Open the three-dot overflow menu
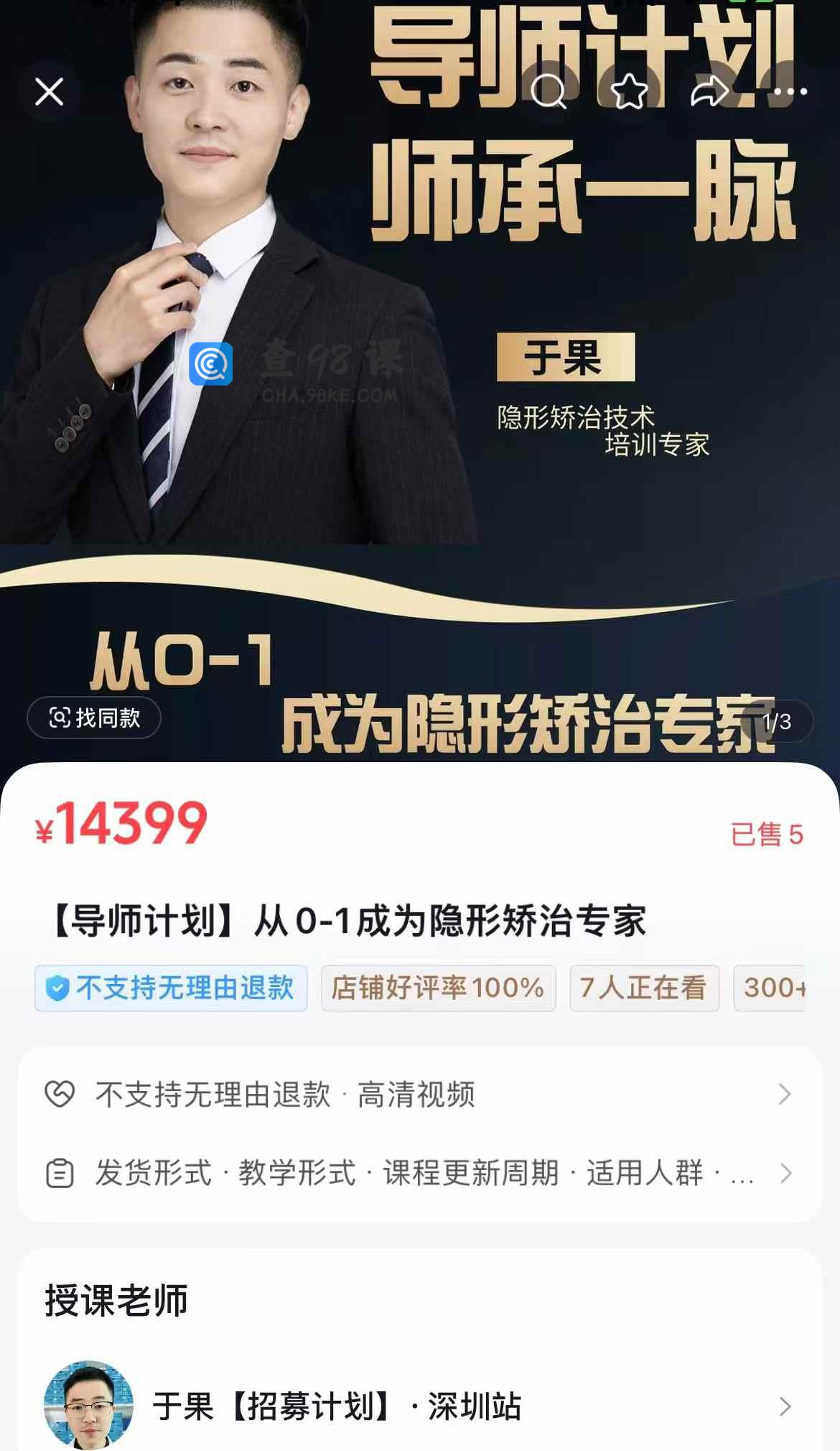This screenshot has width=840, height=1451. 790,92
